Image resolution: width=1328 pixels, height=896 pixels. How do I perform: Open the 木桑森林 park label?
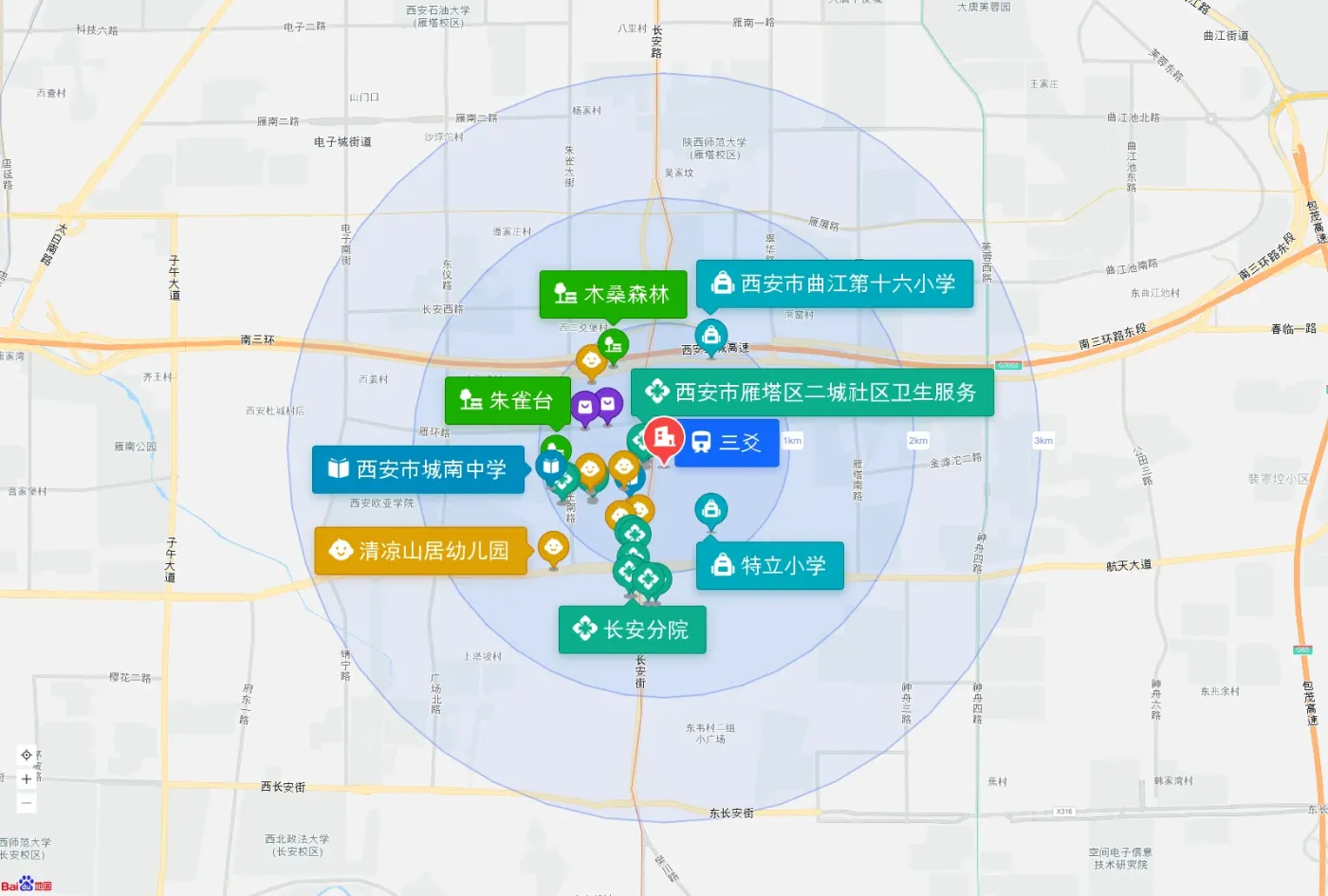coord(613,294)
